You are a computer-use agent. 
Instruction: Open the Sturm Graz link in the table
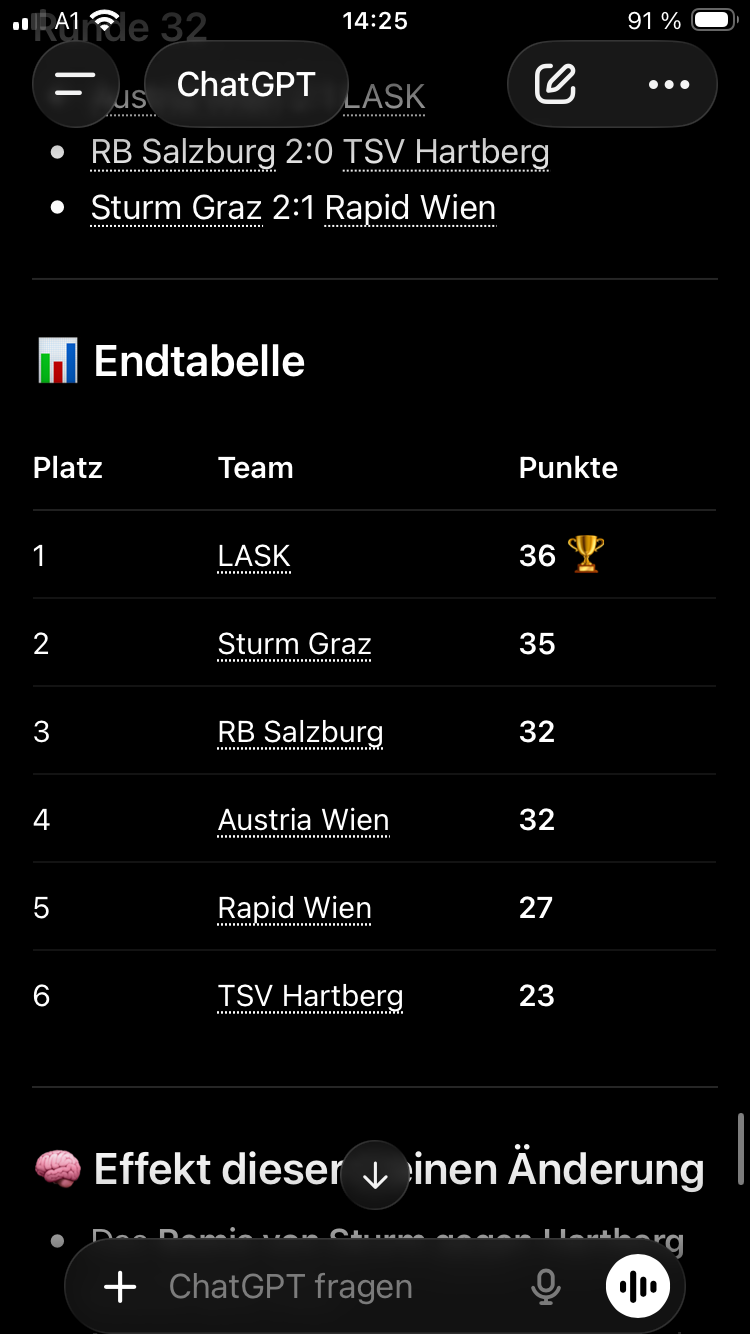(294, 644)
